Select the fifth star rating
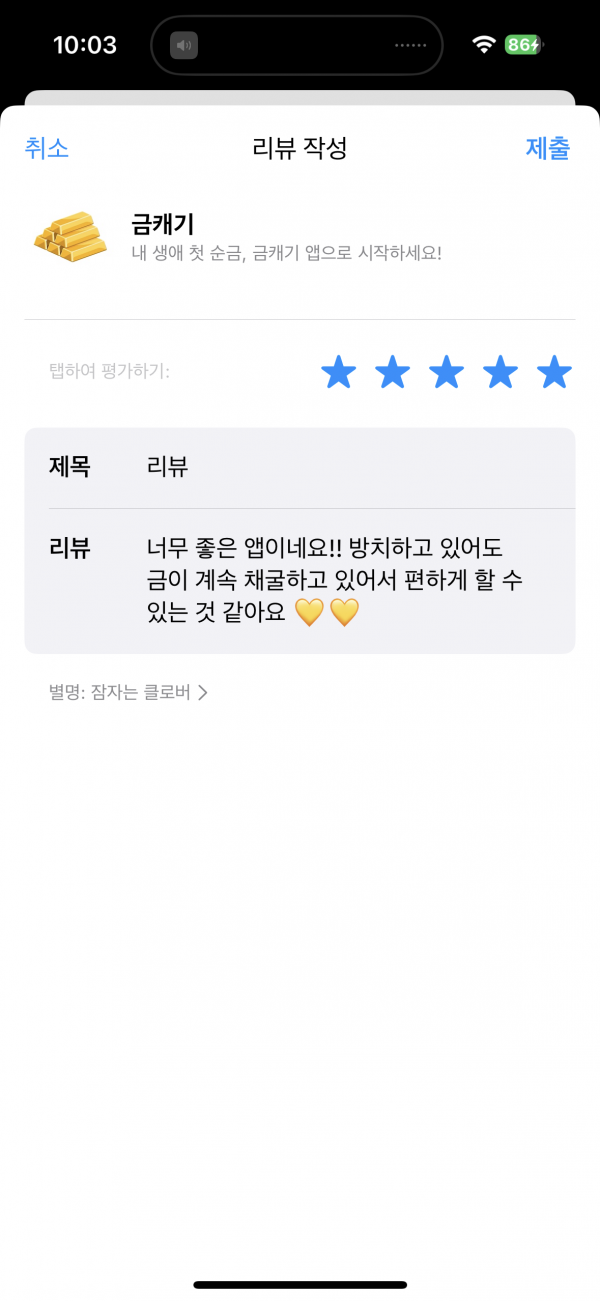The width and height of the screenshot is (600, 1301). point(554,372)
